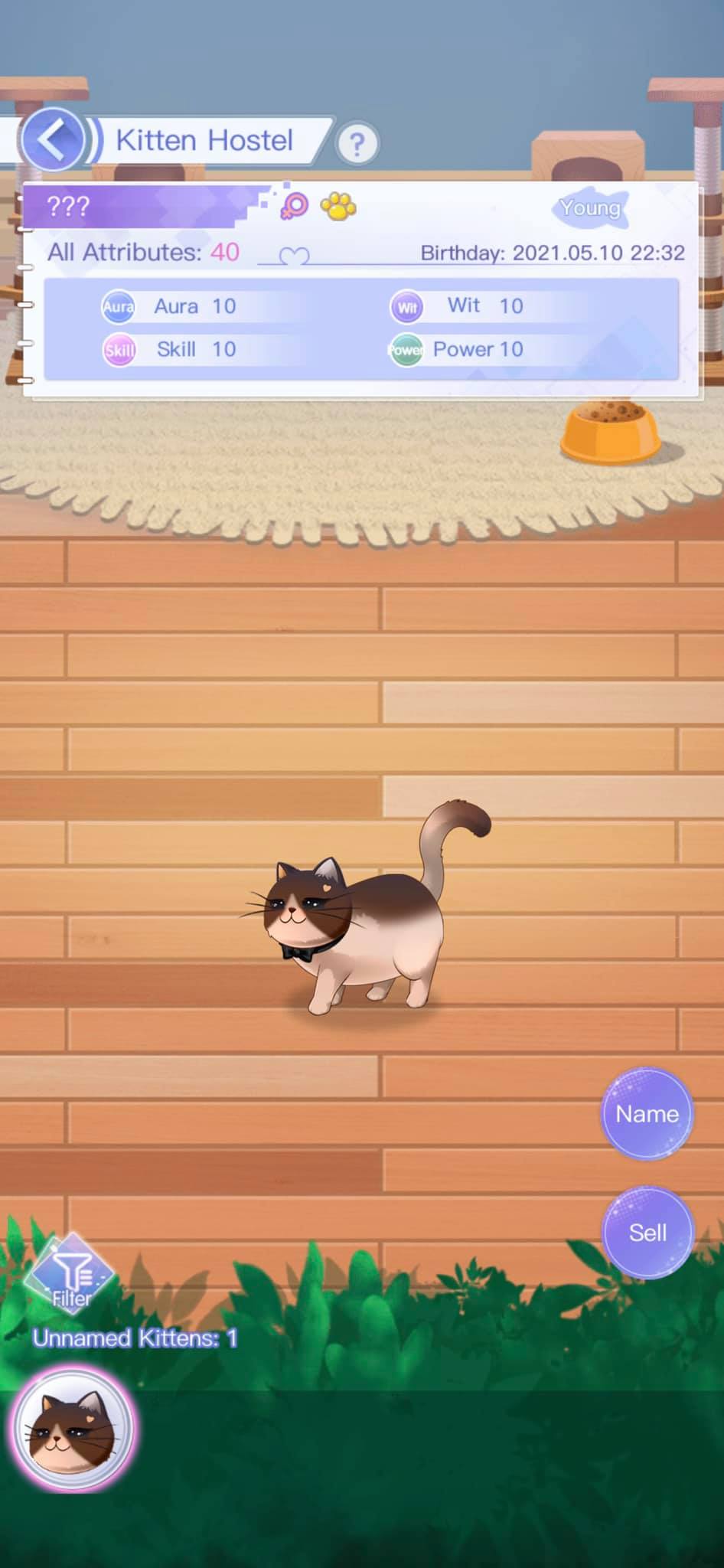Sell this kitten
This screenshot has width=724, height=1568.
647,1233
